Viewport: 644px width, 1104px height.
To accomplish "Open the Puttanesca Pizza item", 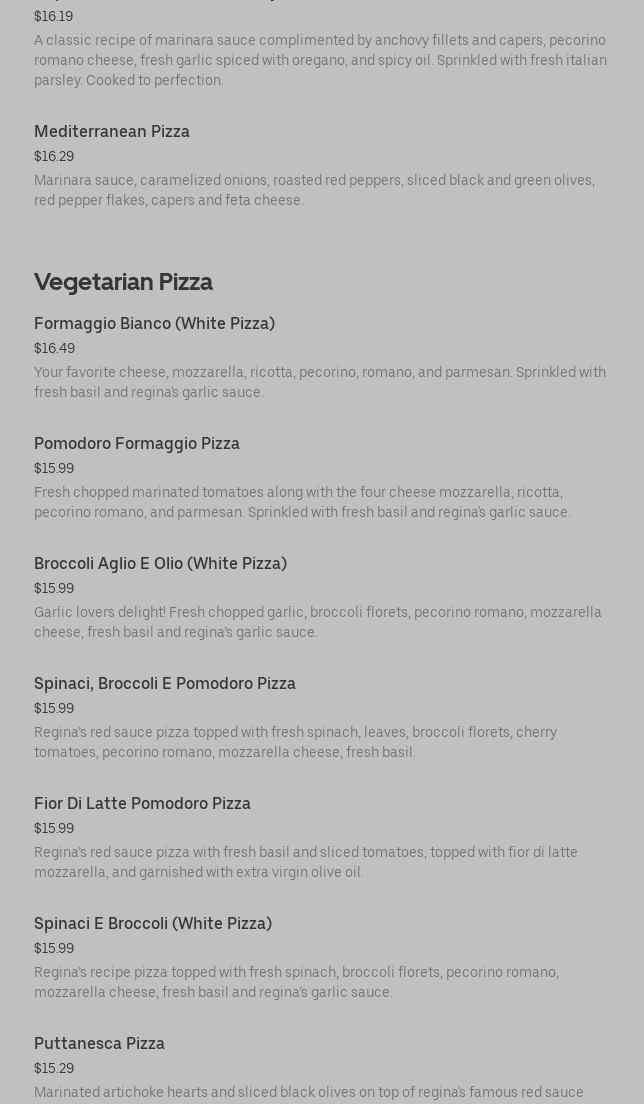I will pos(99,1044).
